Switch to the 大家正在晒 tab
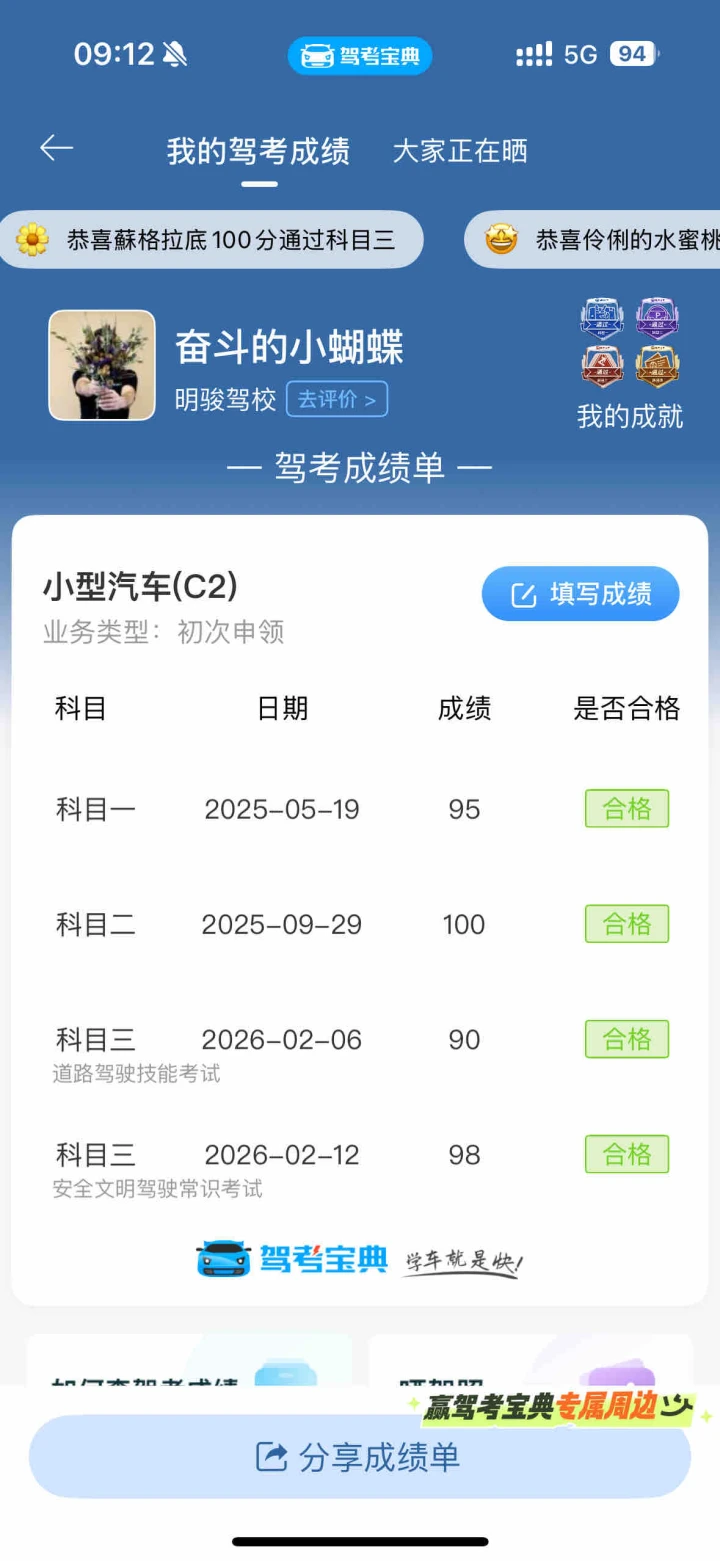The width and height of the screenshot is (720, 1561). click(460, 152)
